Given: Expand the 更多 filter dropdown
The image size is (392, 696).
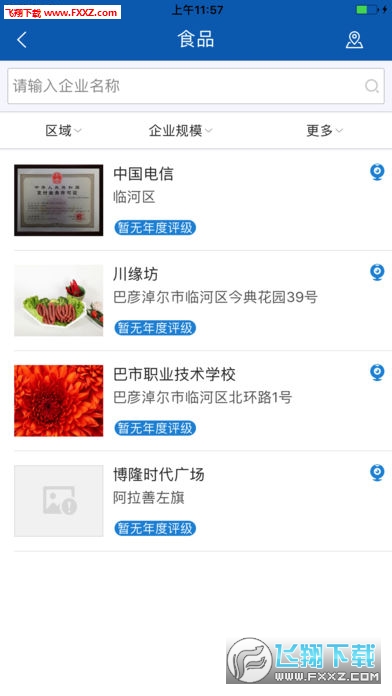Looking at the screenshot, I should coord(325,130).
